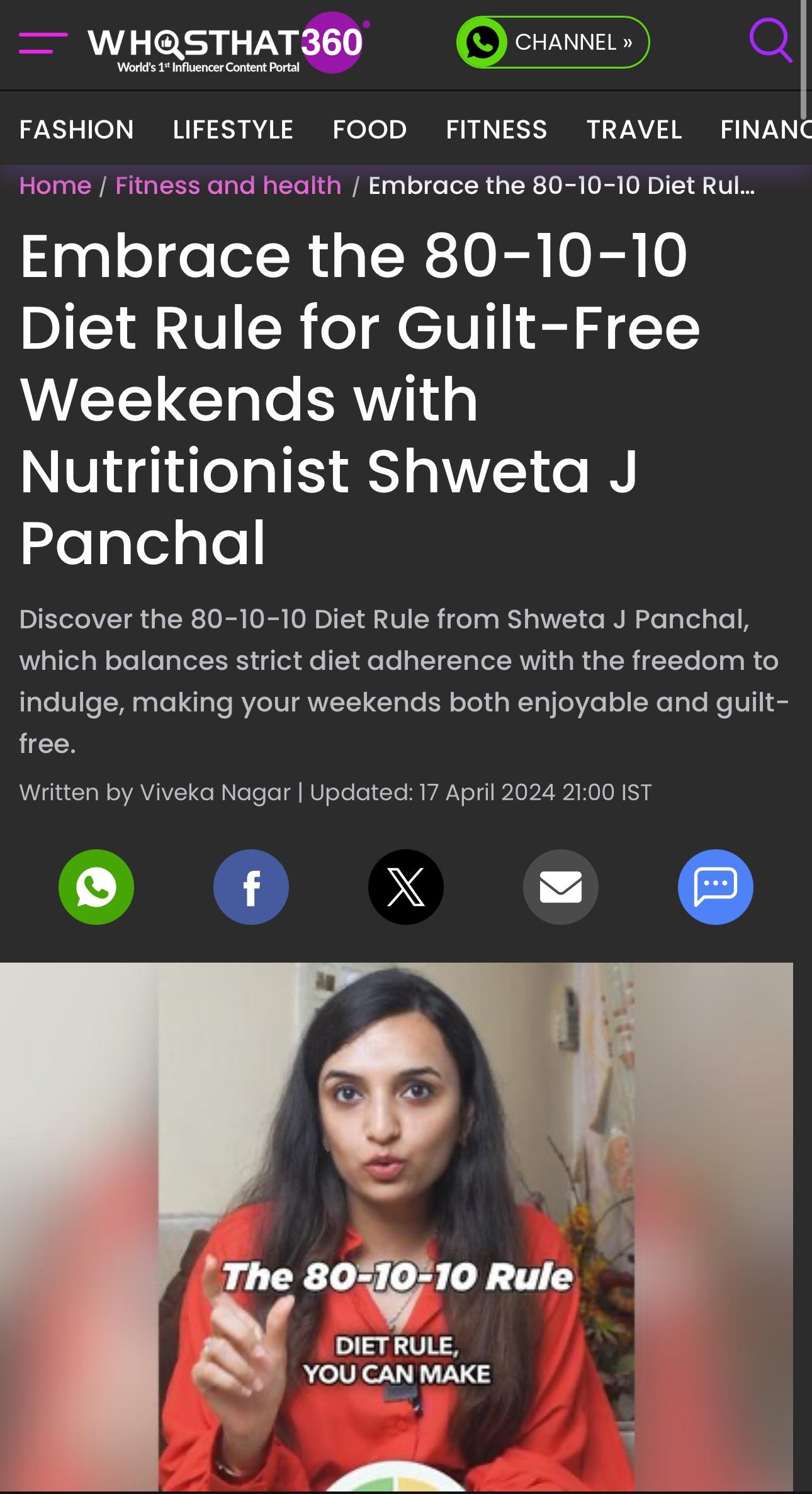Open Fitness and health breadcrumb link
The image size is (812, 1494).
coord(228,186)
